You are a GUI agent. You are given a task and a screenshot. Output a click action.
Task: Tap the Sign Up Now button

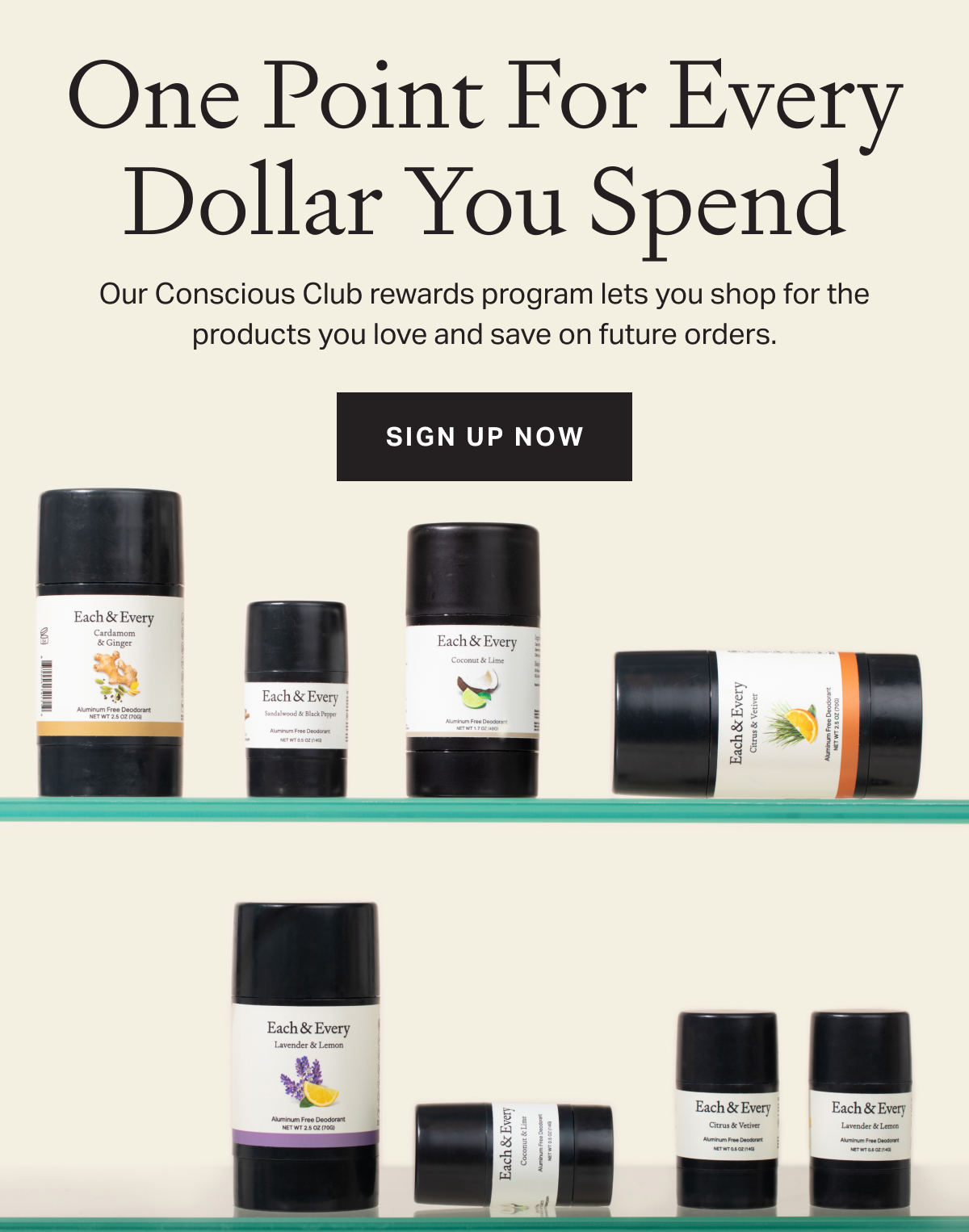484,437
